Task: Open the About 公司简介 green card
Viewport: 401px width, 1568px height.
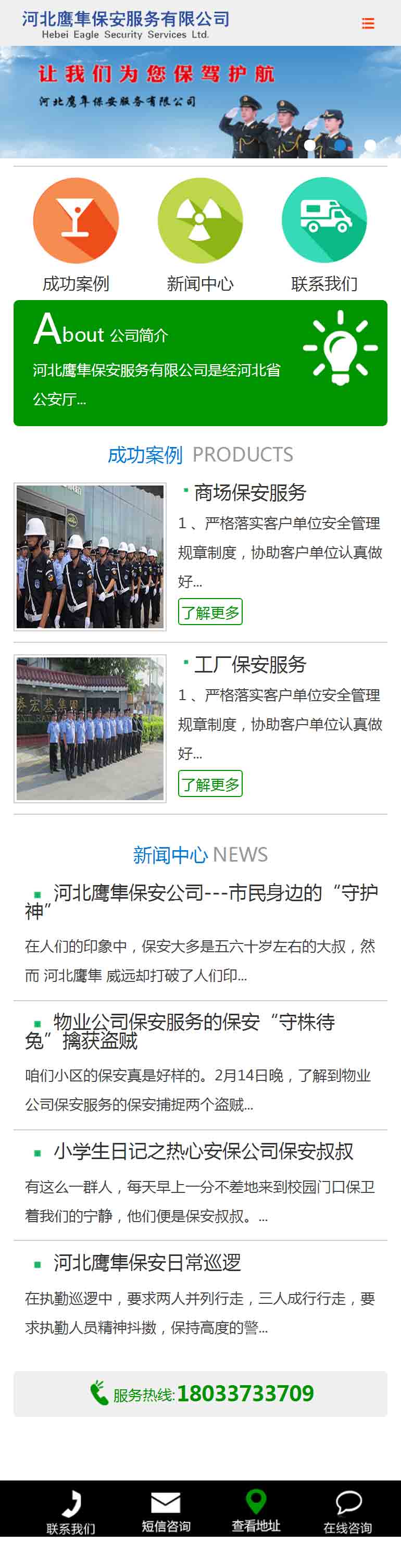Action: click(x=200, y=363)
